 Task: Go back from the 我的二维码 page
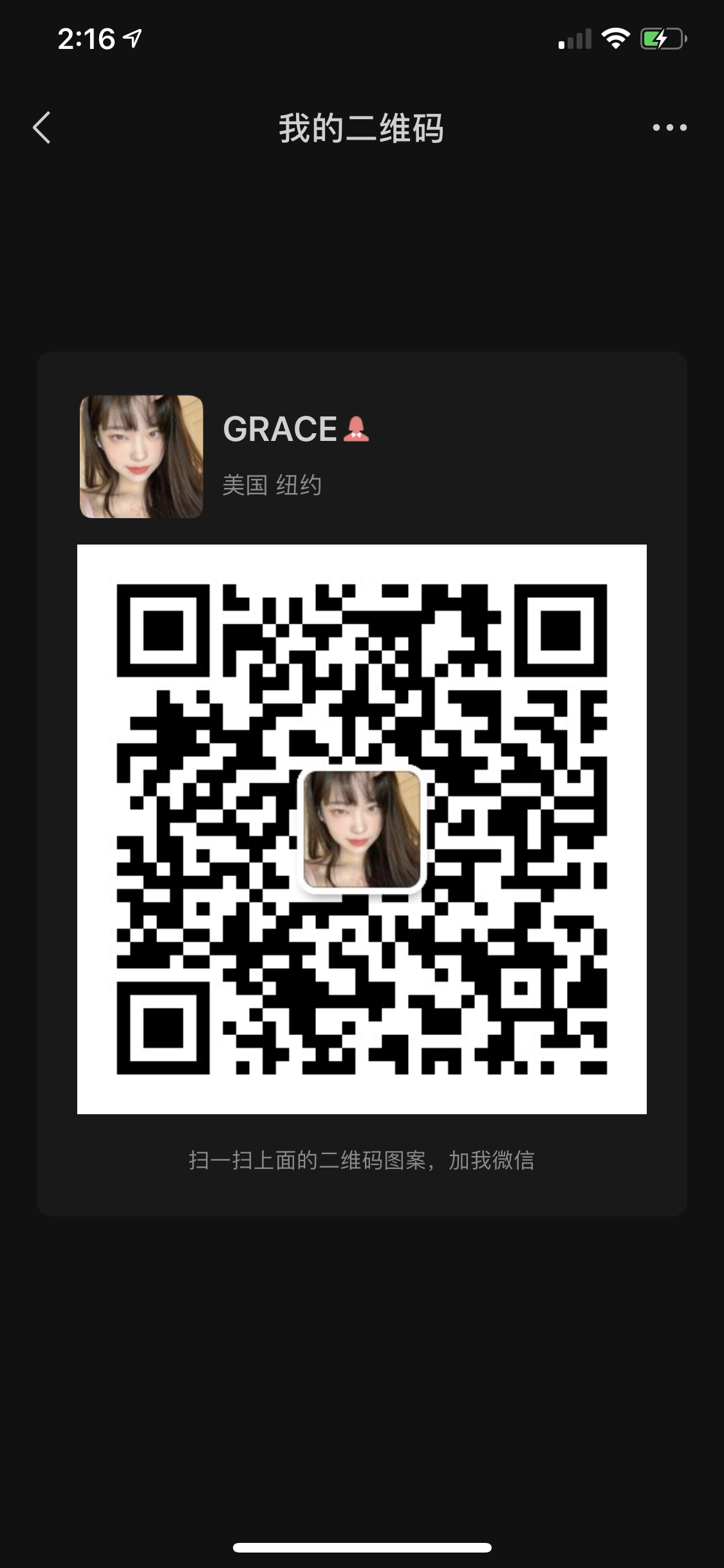coord(42,127)
